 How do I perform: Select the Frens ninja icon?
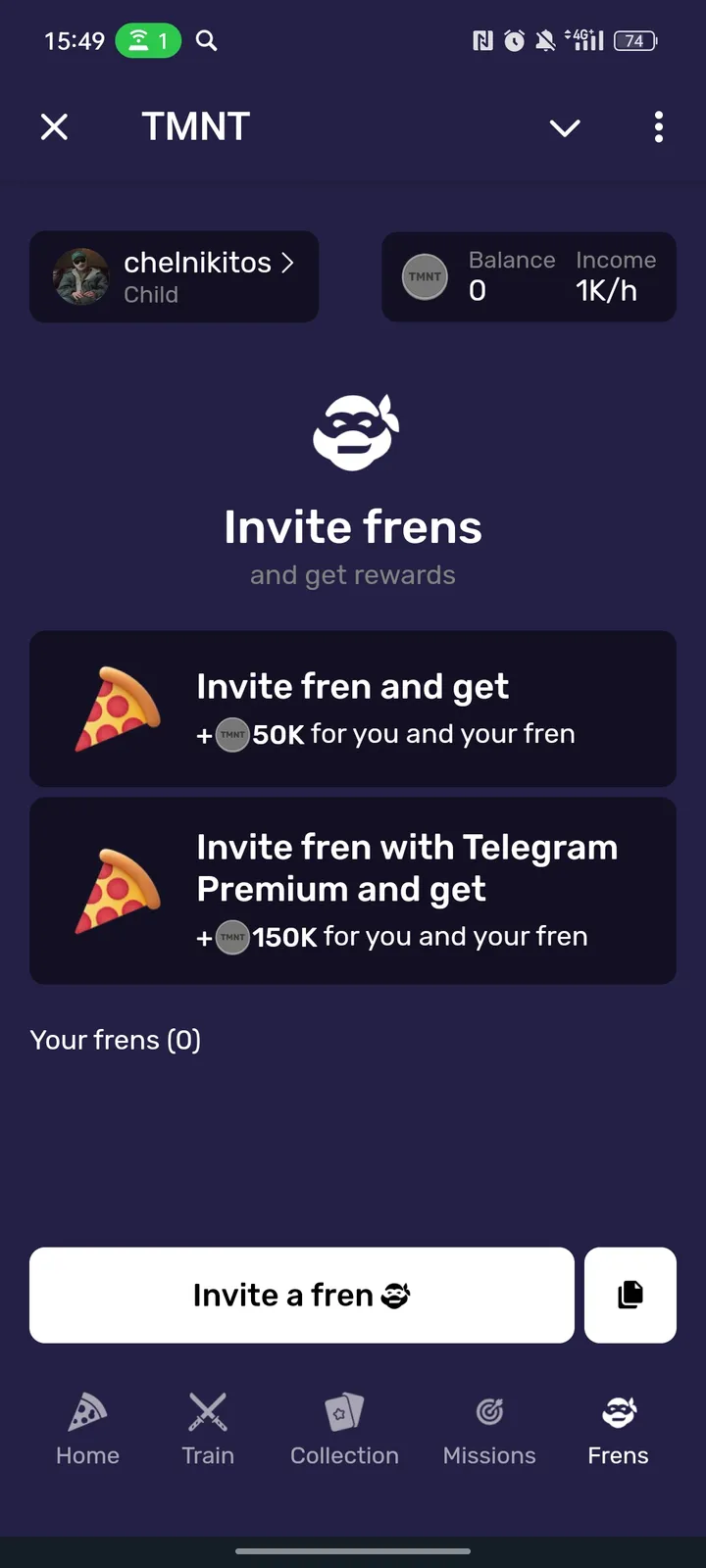click(617, 1413)
